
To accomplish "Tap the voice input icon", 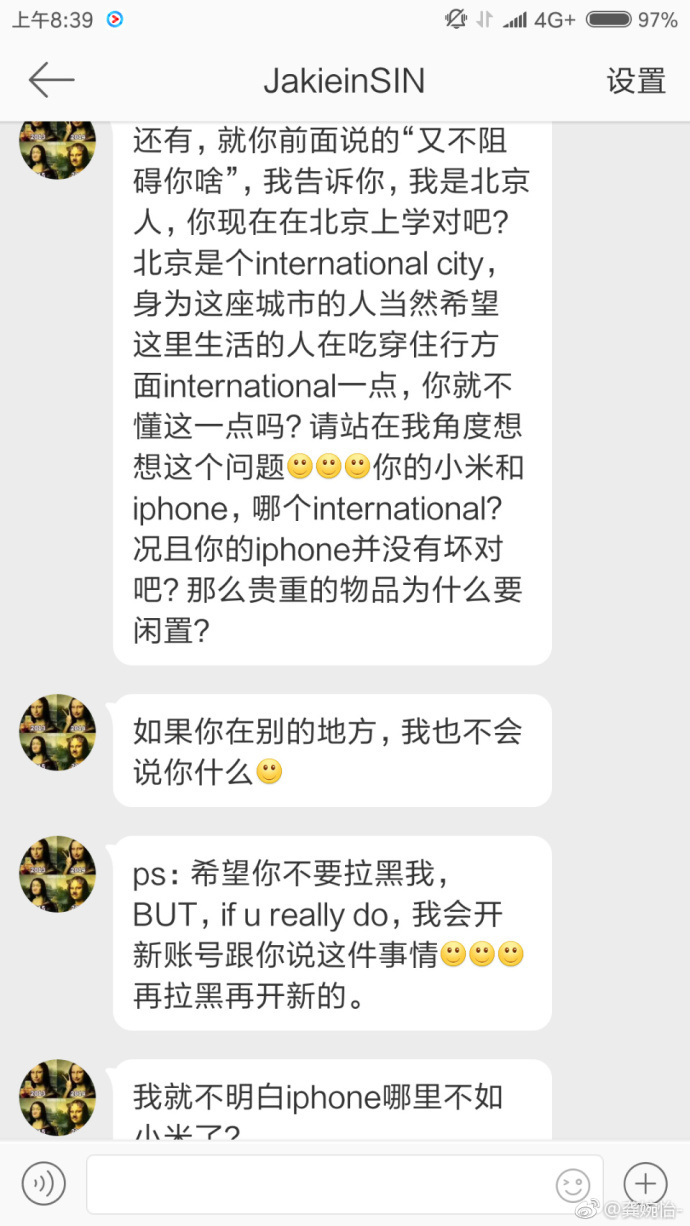I will pos(43,1184).
